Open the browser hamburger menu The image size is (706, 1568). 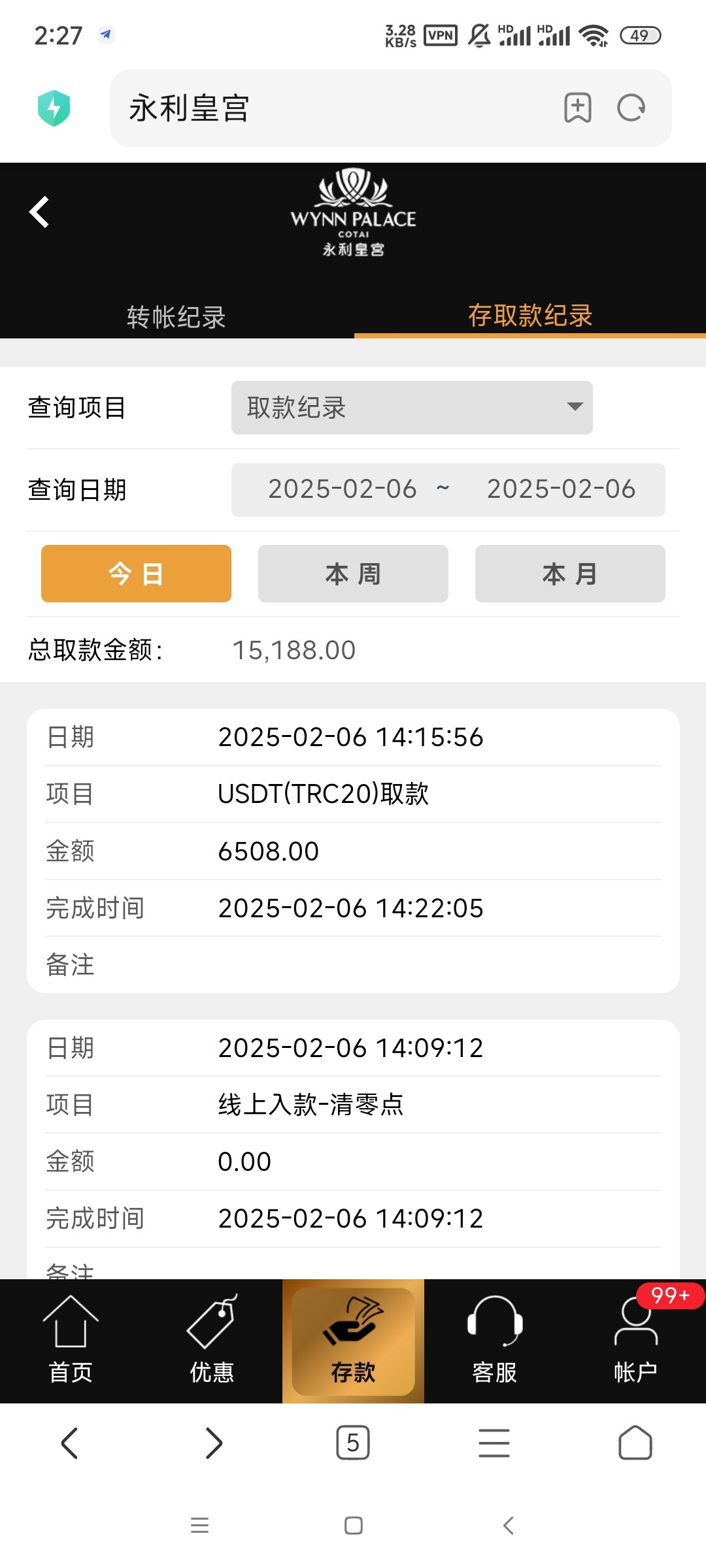coord(494,1443)
